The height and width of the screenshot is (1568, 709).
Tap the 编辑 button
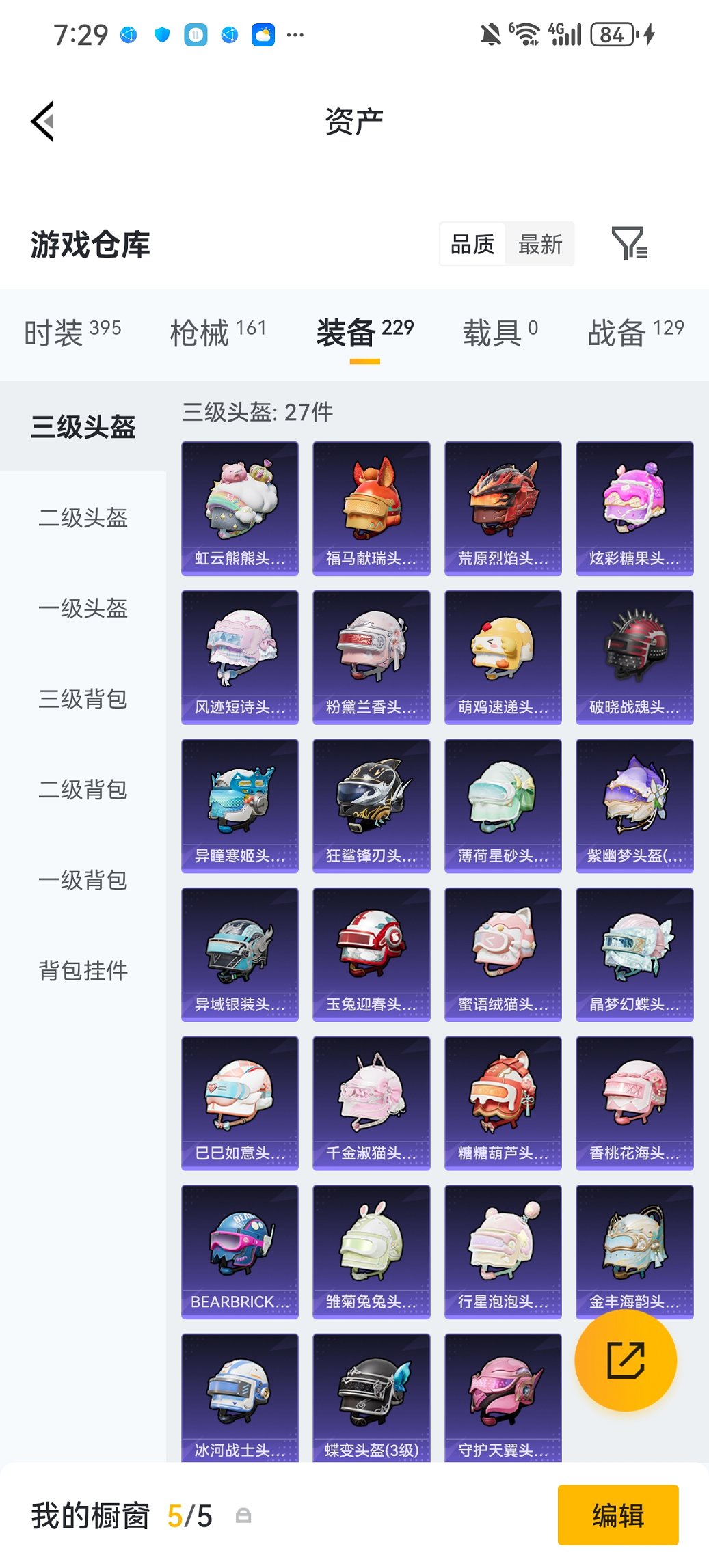tap(618, 1515)
